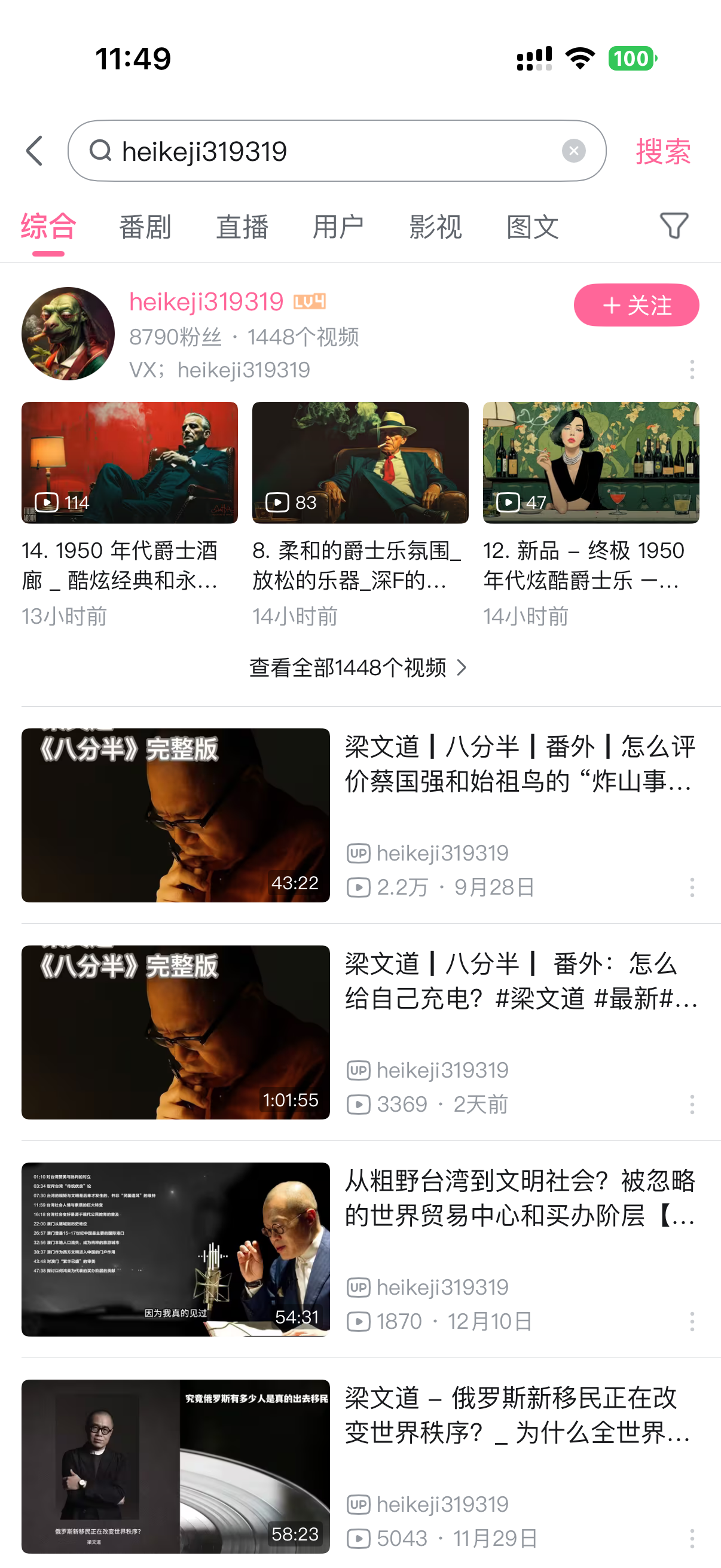The width and height of the screenshot is (721, 1568).
Task: Open the 影视 tab
Action: pyautogui.click(x=435, y=227)
